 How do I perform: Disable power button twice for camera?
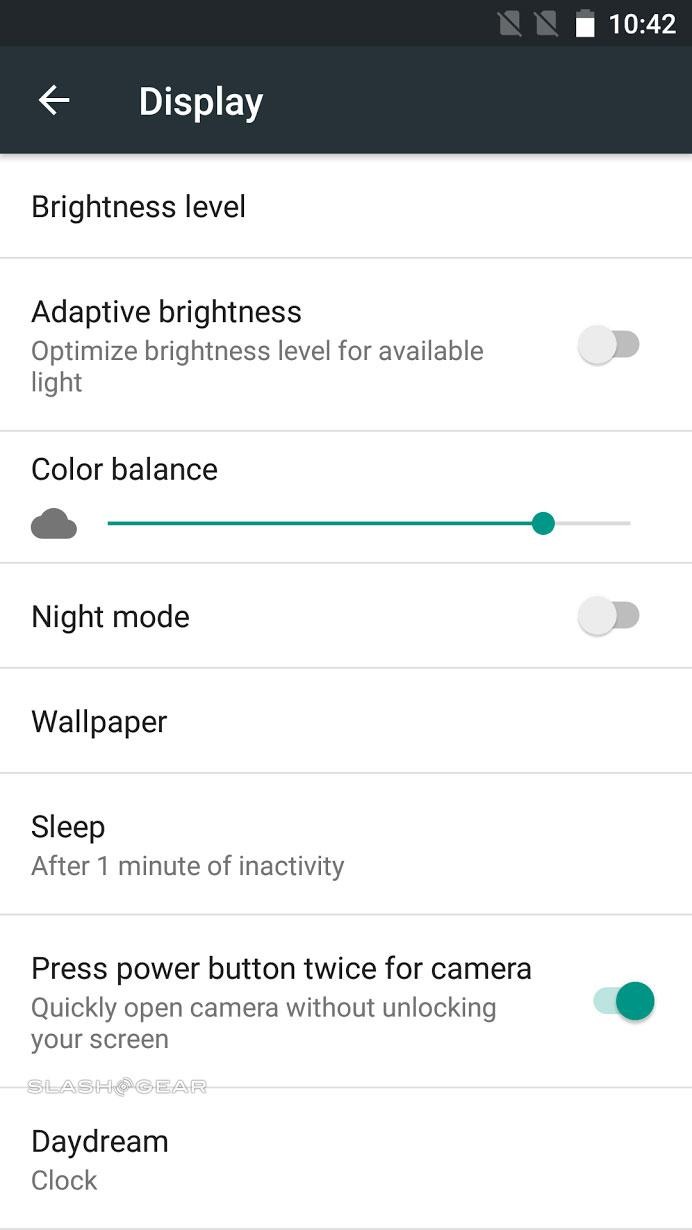(x=623, y=1001)
